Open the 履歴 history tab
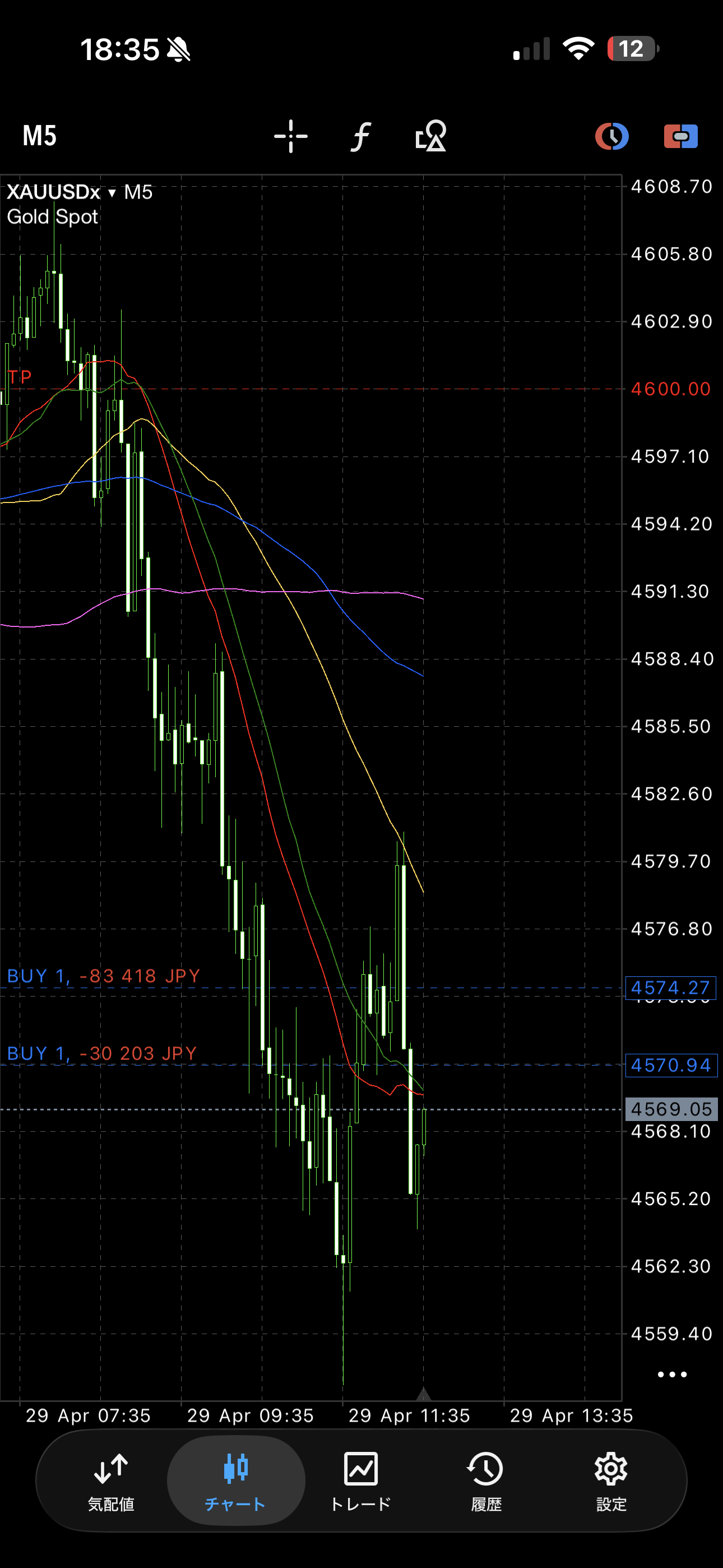This screenshot has height=1568, width=723. pyautogui.click(x=486, y=1481)
